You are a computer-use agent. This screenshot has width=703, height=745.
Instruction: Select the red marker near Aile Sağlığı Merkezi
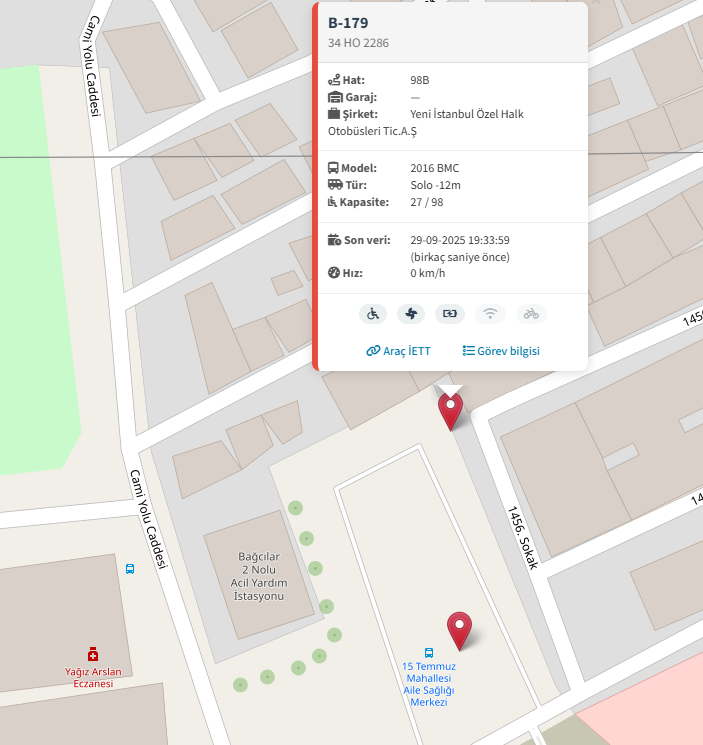tap(459, 629)
